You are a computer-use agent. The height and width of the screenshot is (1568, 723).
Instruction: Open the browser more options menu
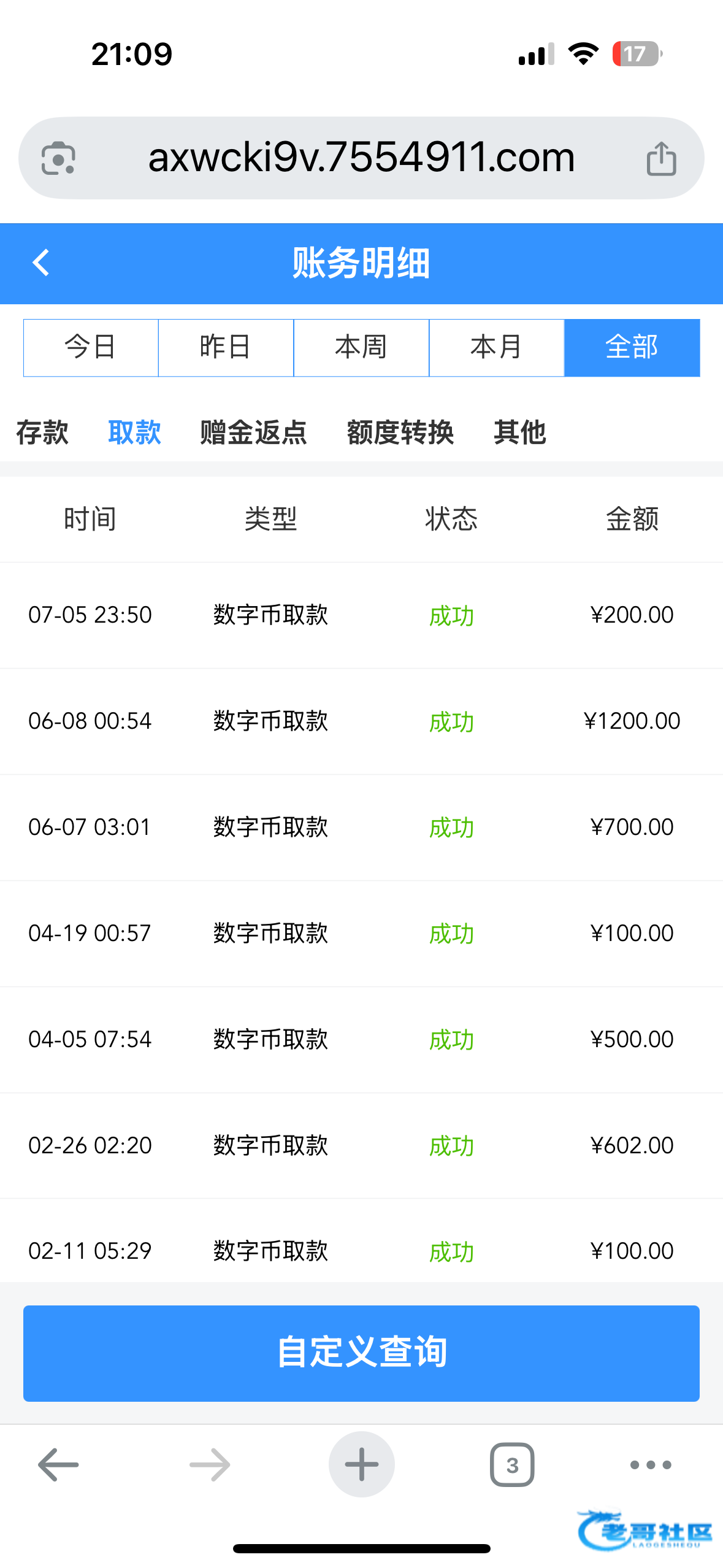(651, 1465)
